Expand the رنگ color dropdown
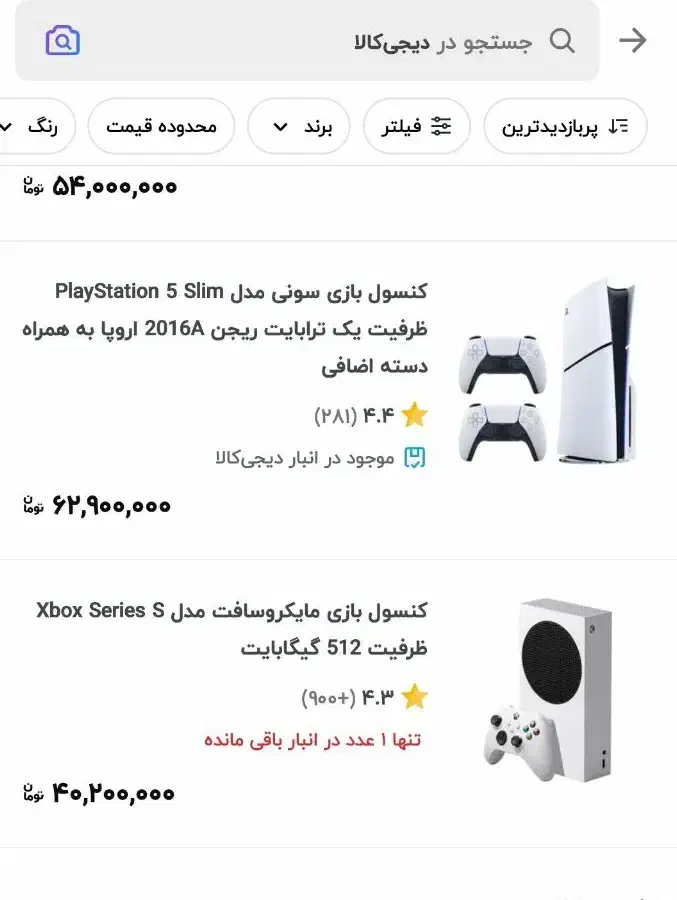 [x=34, y=126]
